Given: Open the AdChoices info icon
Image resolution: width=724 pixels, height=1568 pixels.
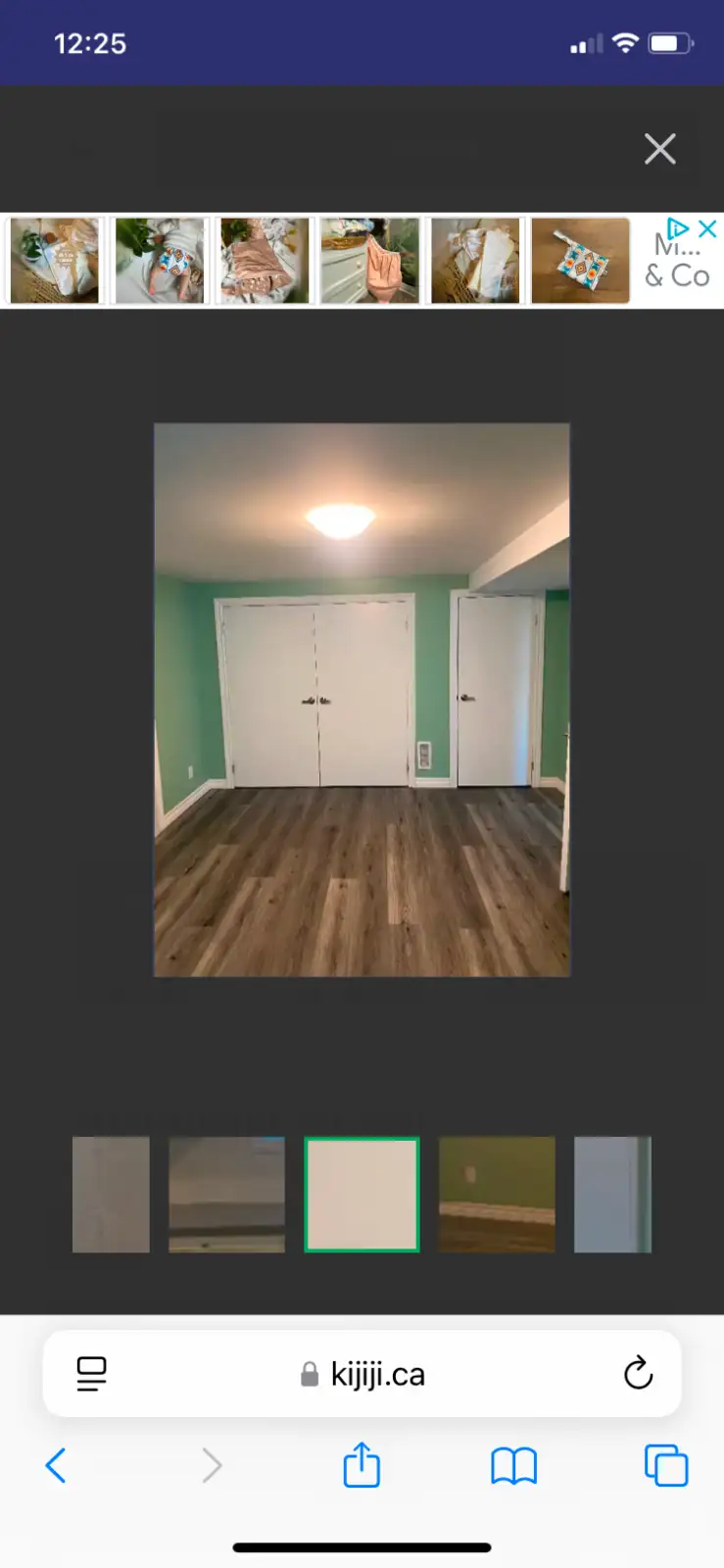Looking at the screenshot, I should click(677, 228).
